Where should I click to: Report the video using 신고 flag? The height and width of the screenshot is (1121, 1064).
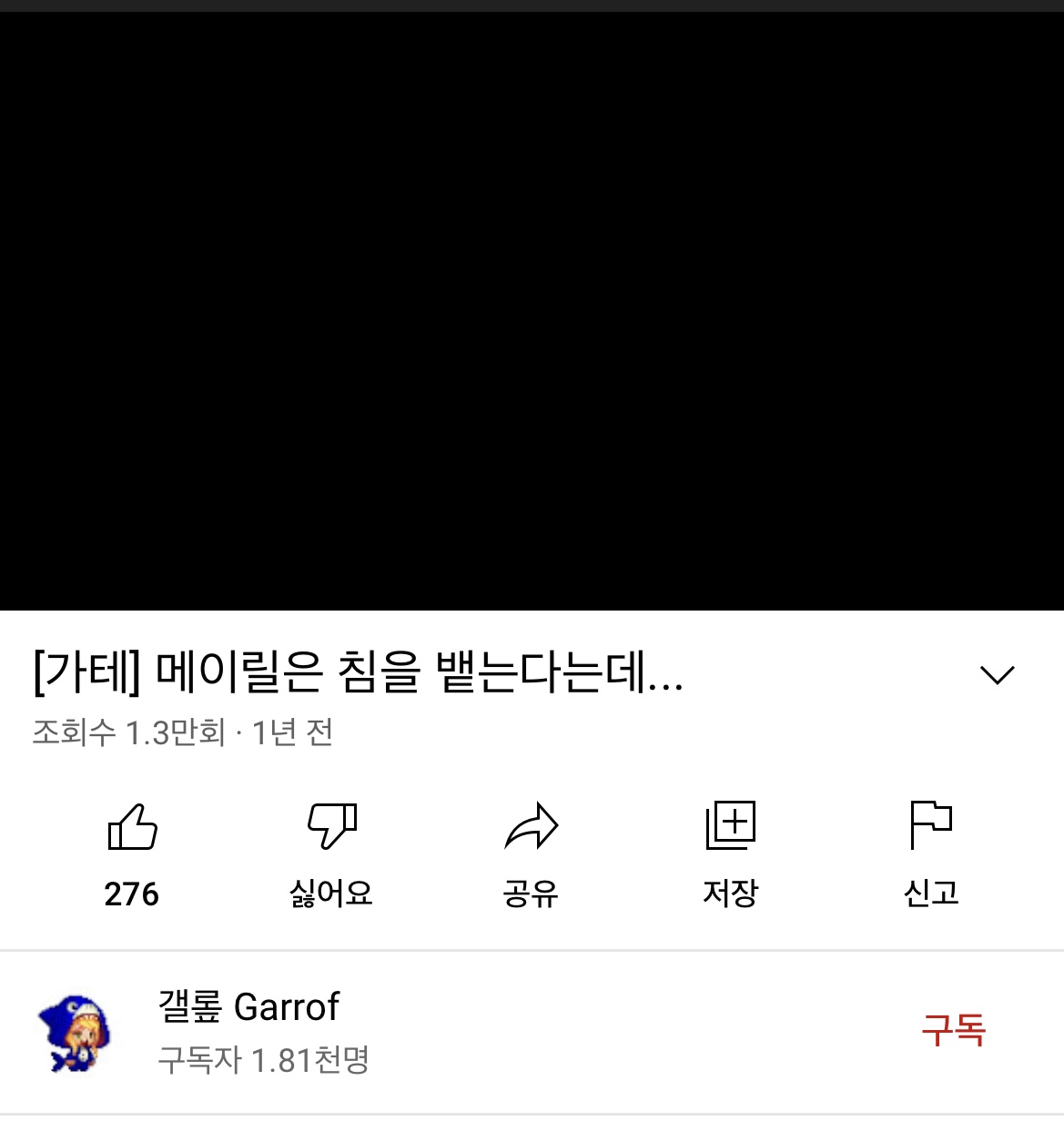(x=930, y=828)
